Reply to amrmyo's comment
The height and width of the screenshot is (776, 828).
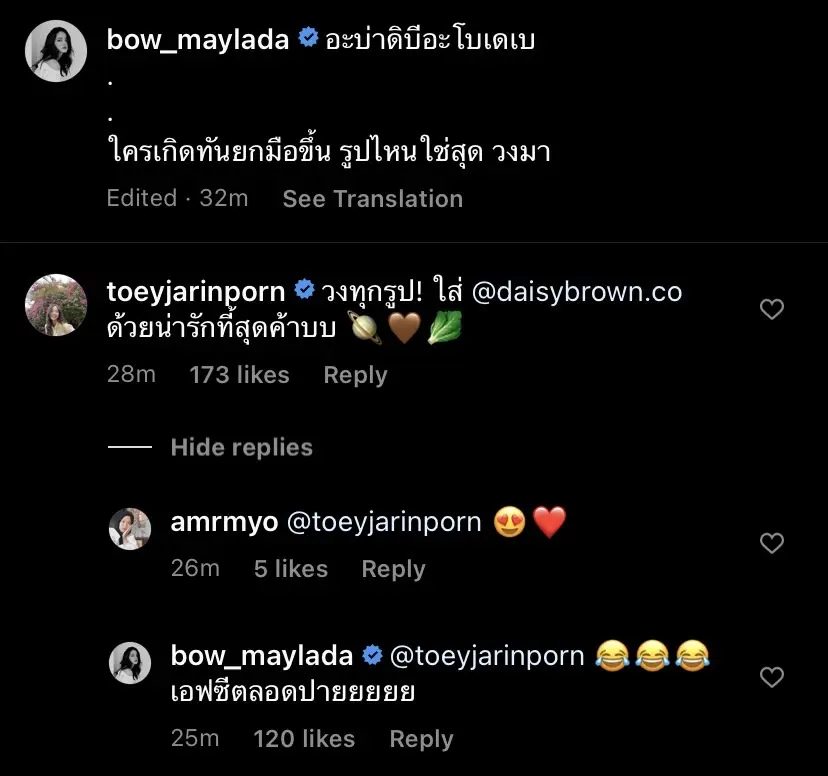(393, 569)
